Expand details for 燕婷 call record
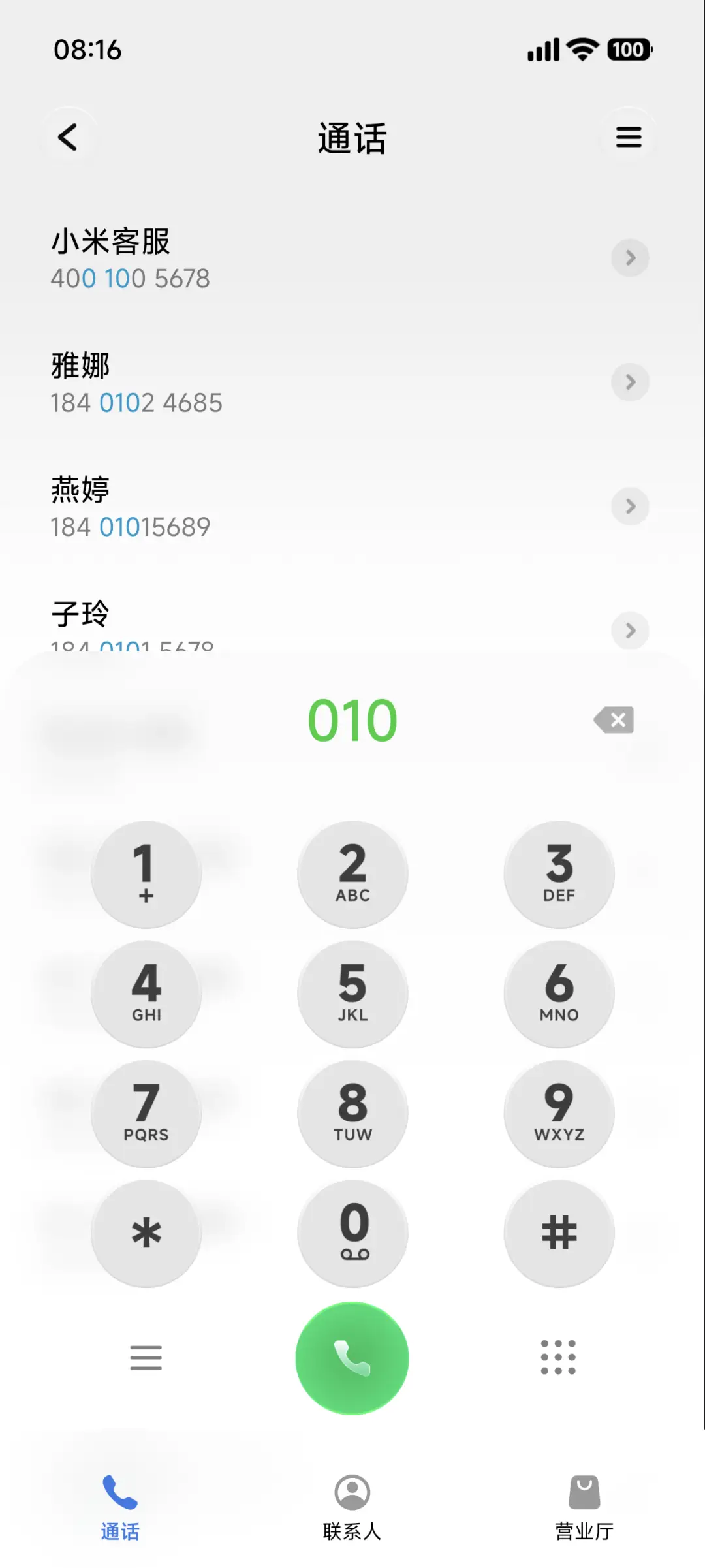Viewport: 705px width, 1568px height. (x=629, y=506)
